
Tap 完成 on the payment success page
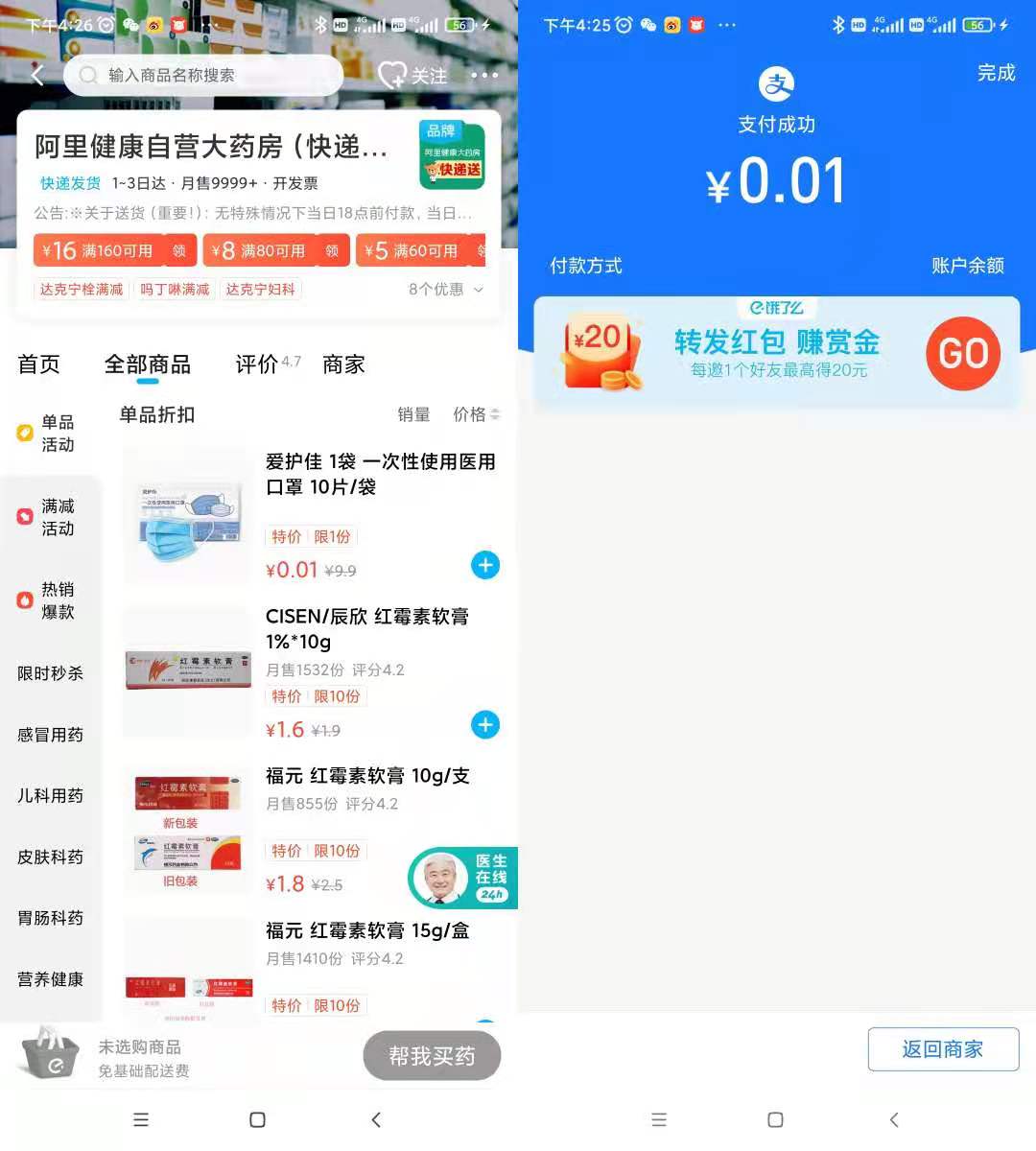pos(996,73)
